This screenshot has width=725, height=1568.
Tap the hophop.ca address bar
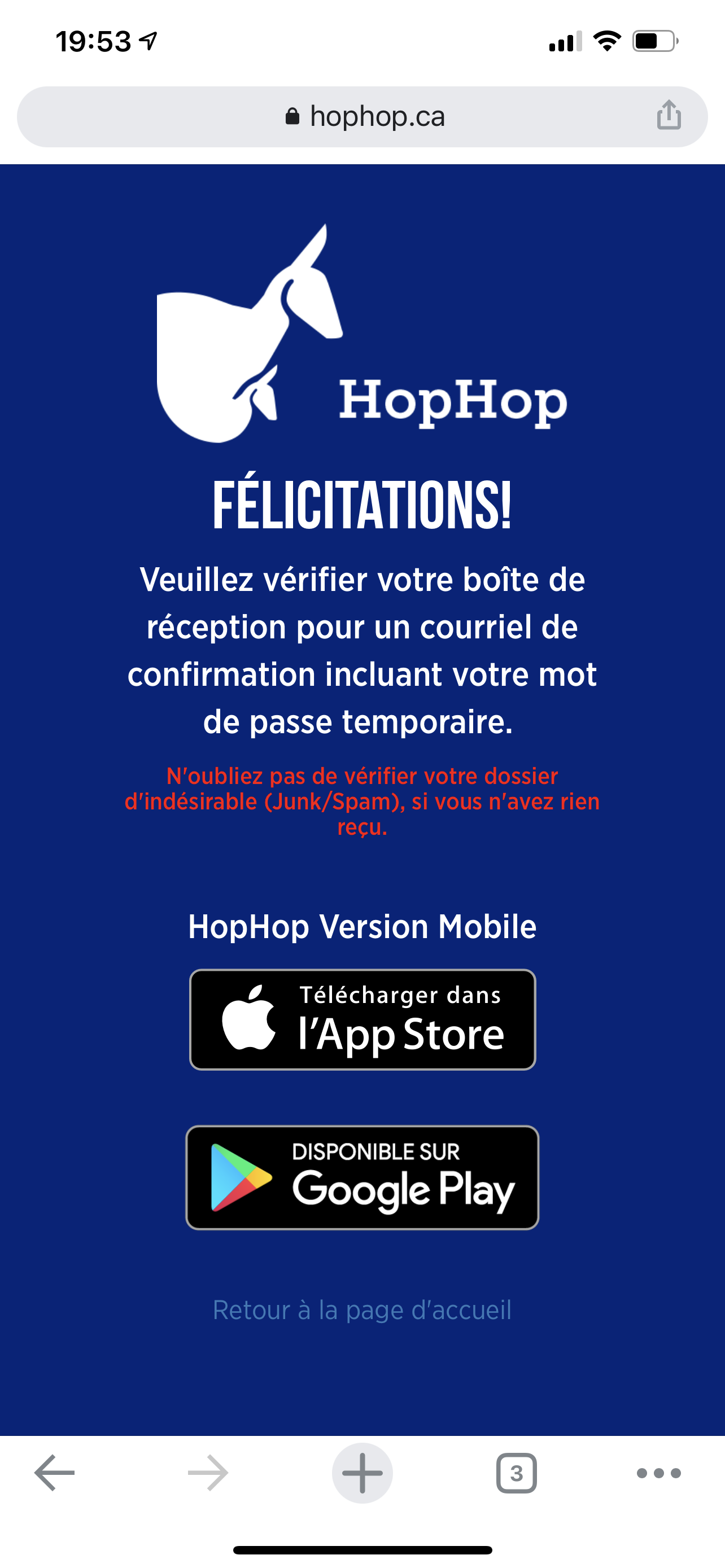(x=362, y=116)
